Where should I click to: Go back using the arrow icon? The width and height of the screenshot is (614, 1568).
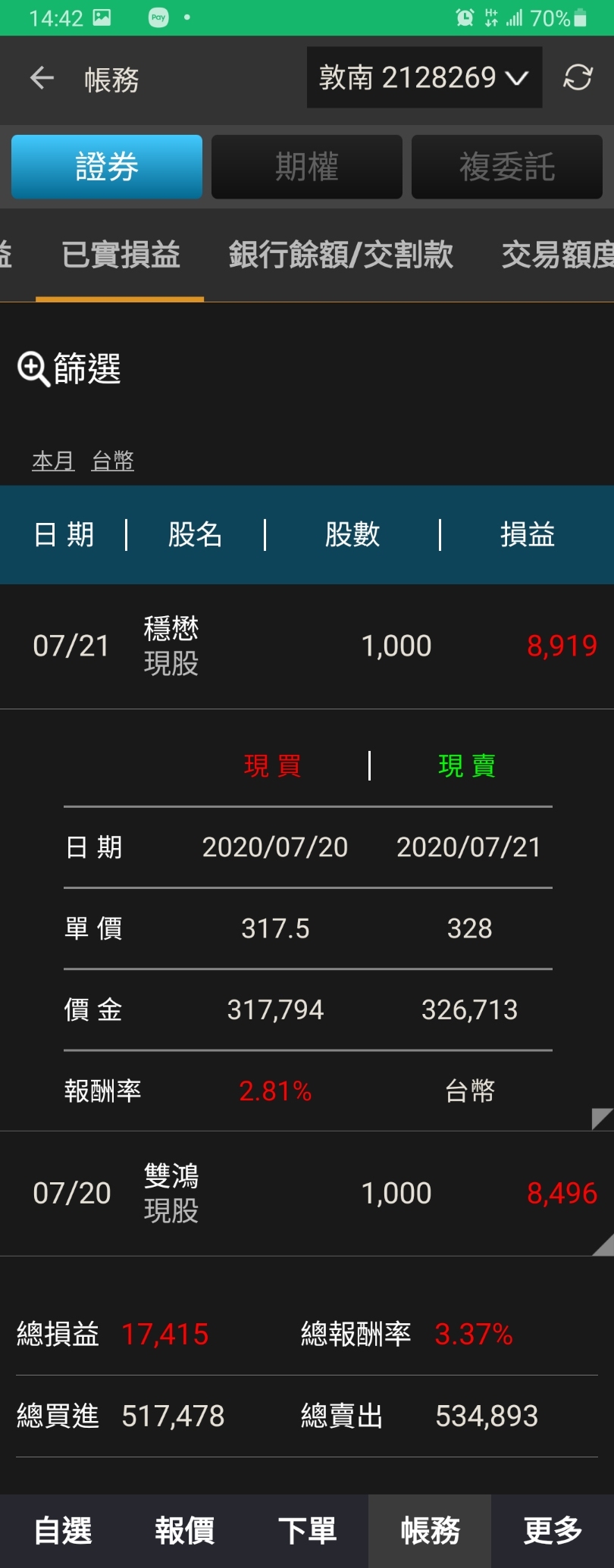pyautogui.click(x=42, y=78)
